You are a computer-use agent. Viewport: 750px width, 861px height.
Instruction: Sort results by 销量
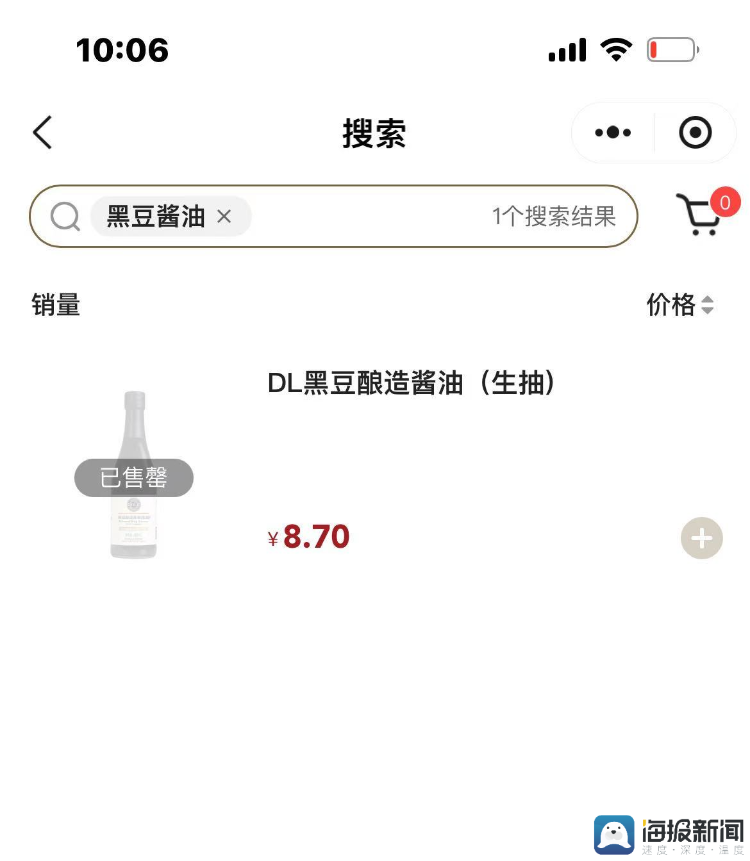[56, 305]
